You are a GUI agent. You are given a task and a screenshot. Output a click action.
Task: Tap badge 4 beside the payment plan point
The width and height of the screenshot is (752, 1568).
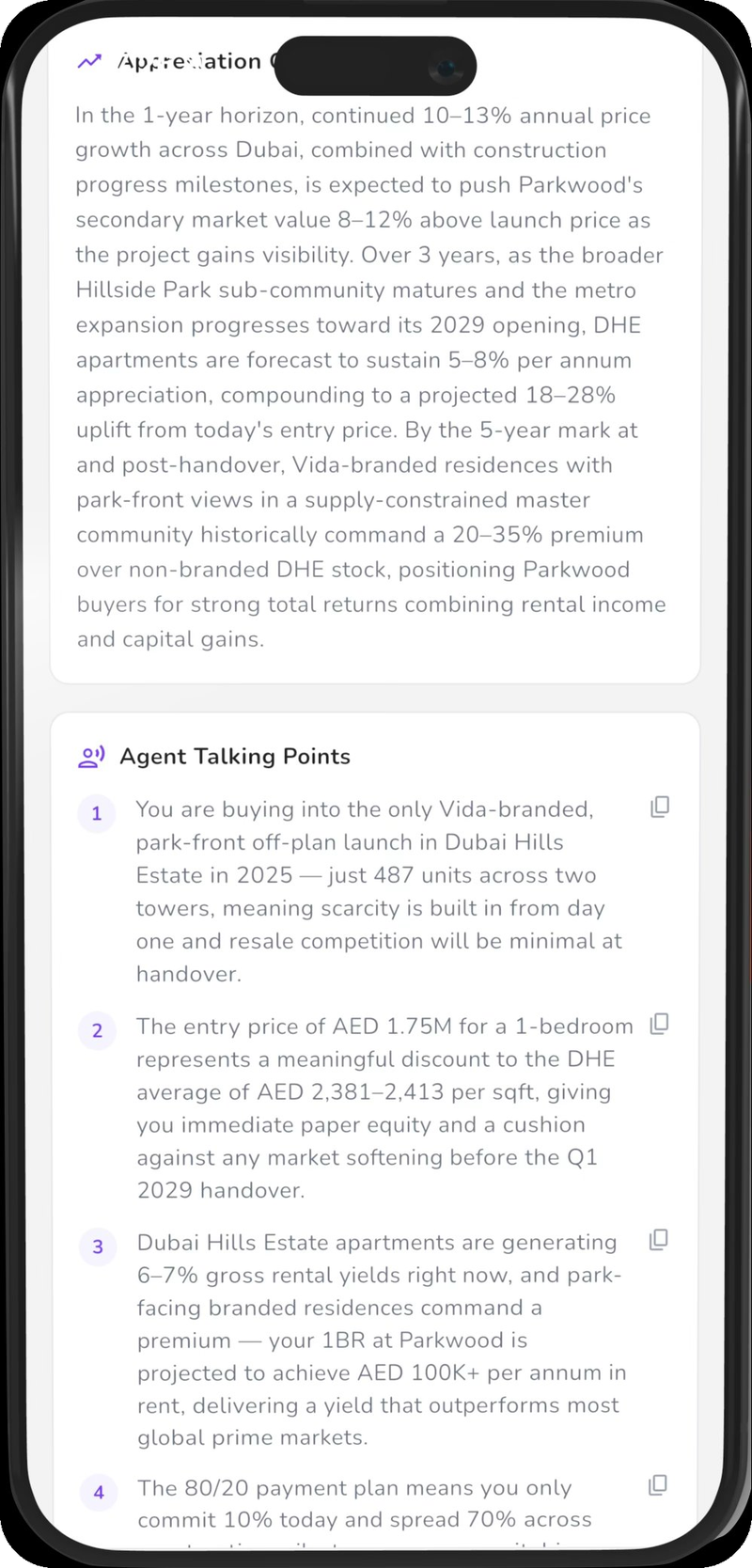pos(99,1492)
